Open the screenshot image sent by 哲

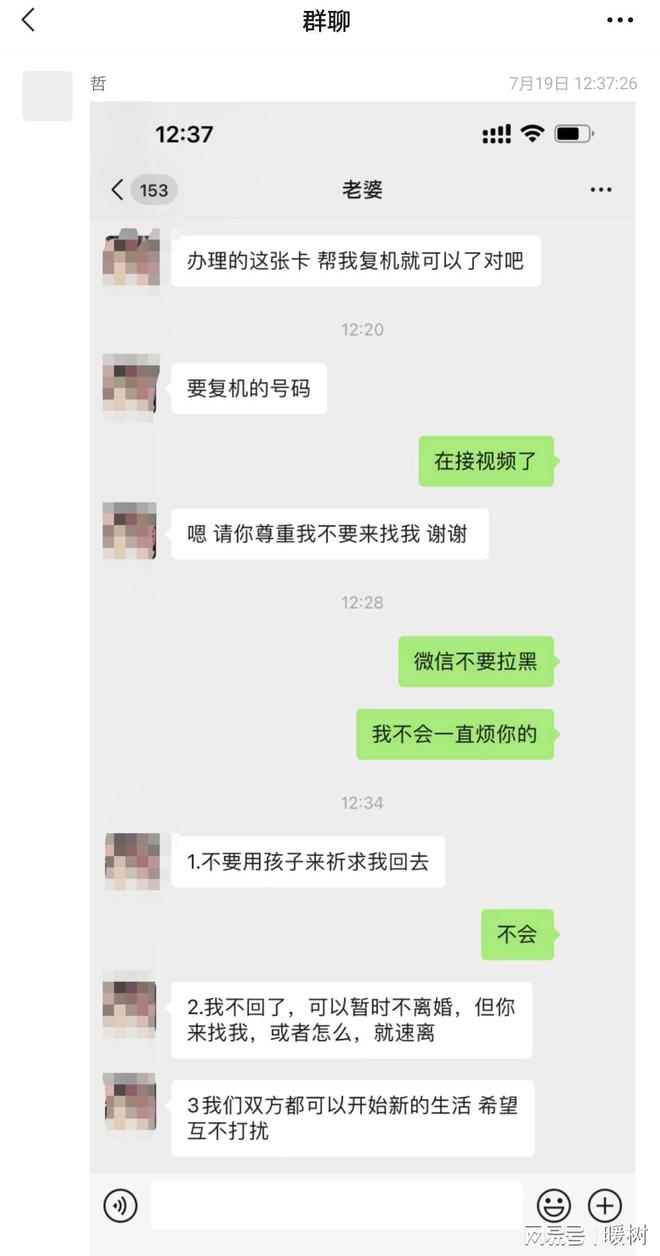tap(362, 640)
